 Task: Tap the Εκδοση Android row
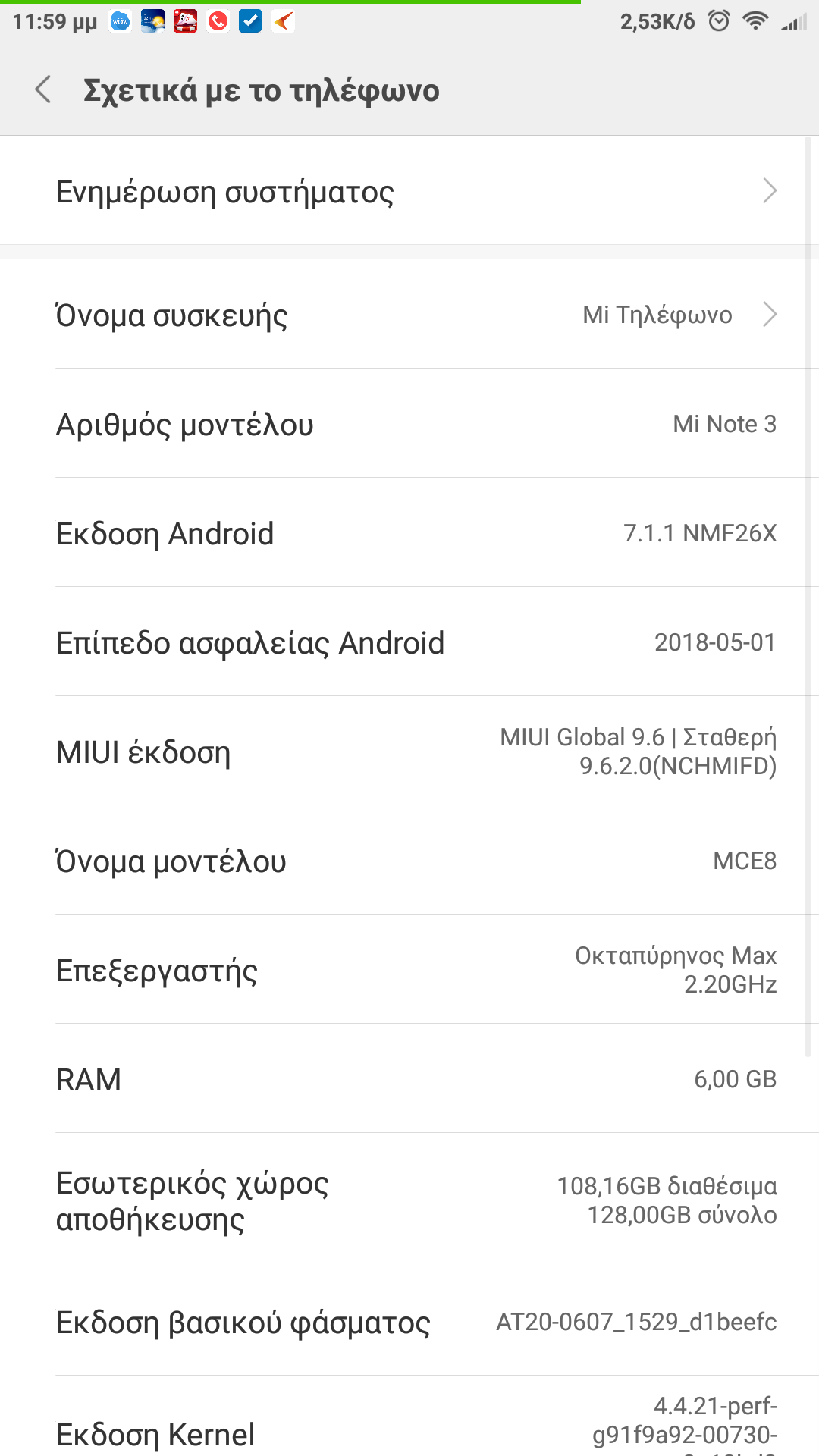[409, 533]
